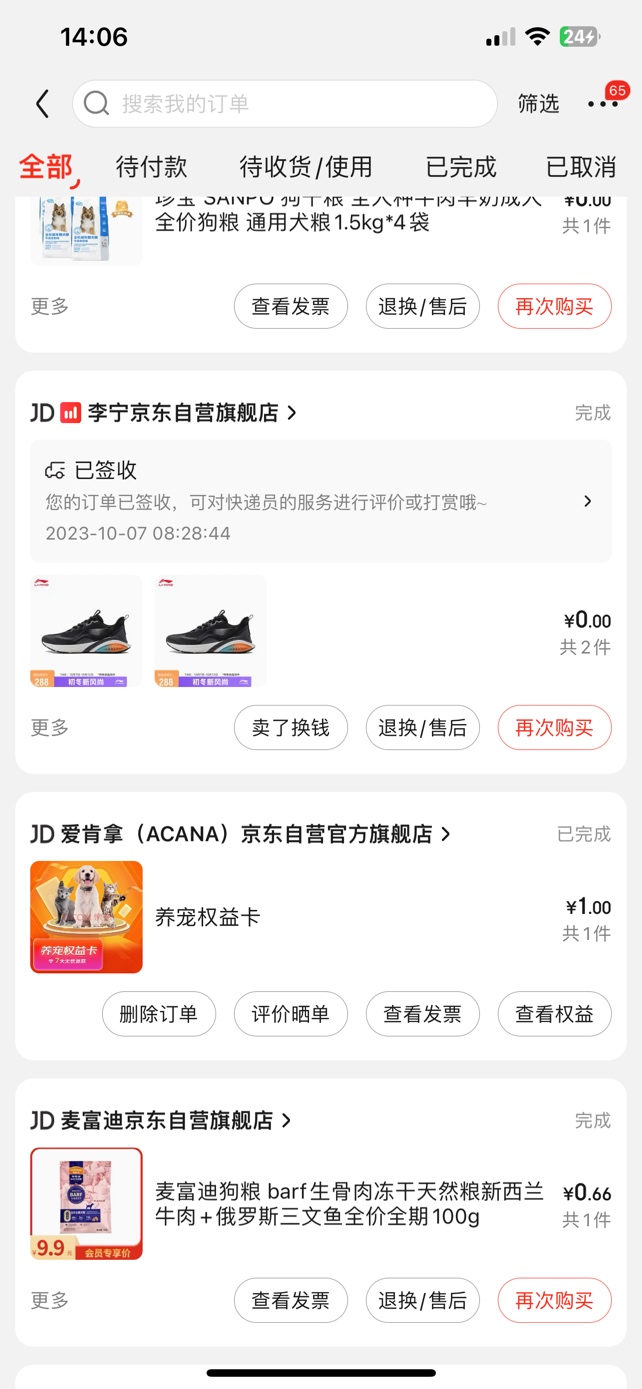Select the 已完成 tab
The image size is (642, 1389).
[461, 167]
